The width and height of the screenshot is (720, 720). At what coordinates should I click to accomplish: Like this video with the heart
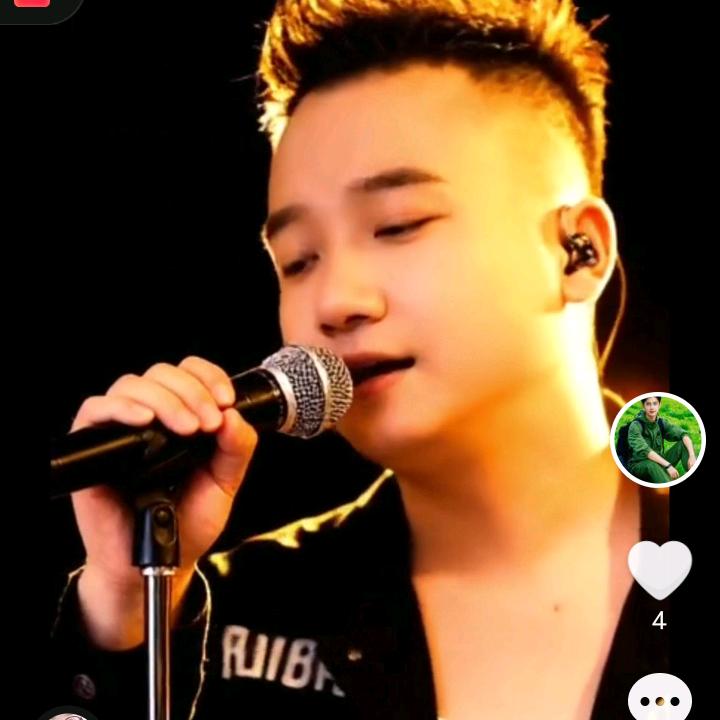coord(659,569)
